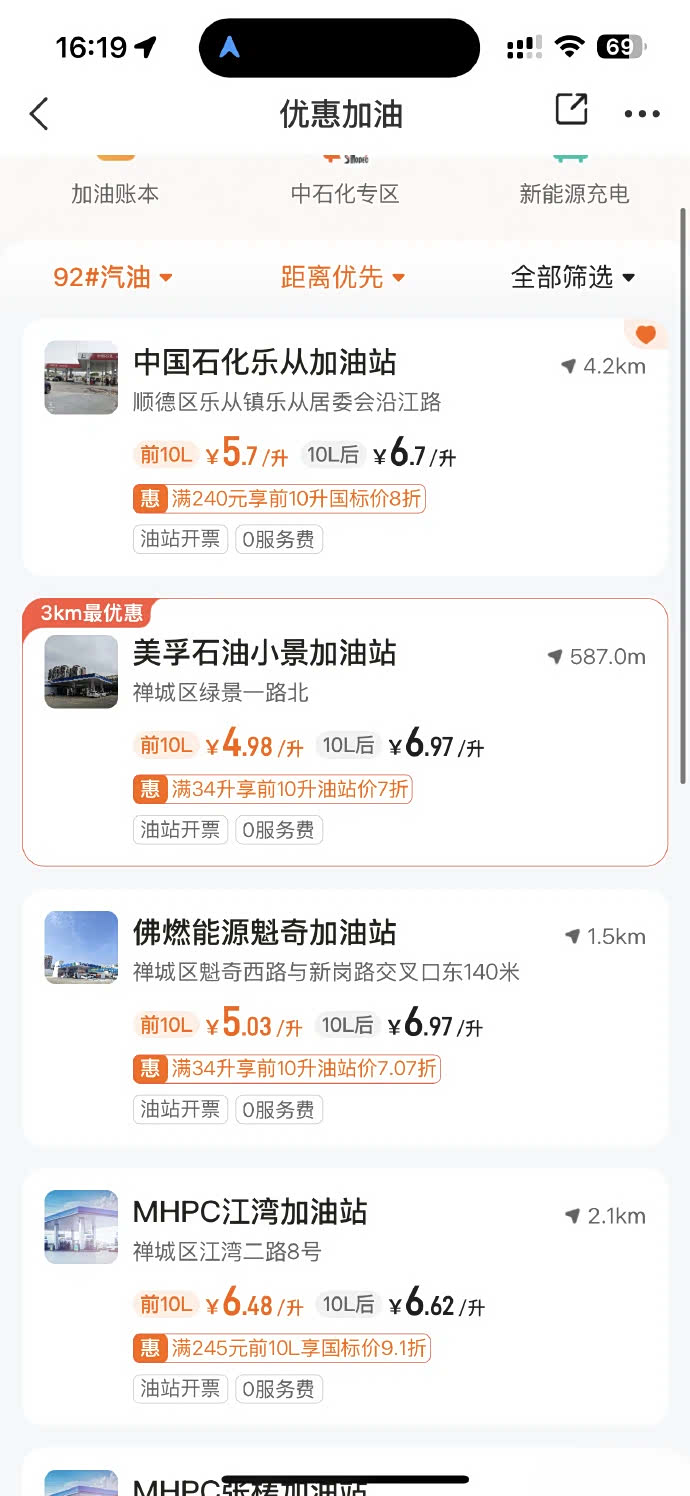Share this 优惠加油 page
This screenshot has width=690, height=1496.
(x=571, y=110)
